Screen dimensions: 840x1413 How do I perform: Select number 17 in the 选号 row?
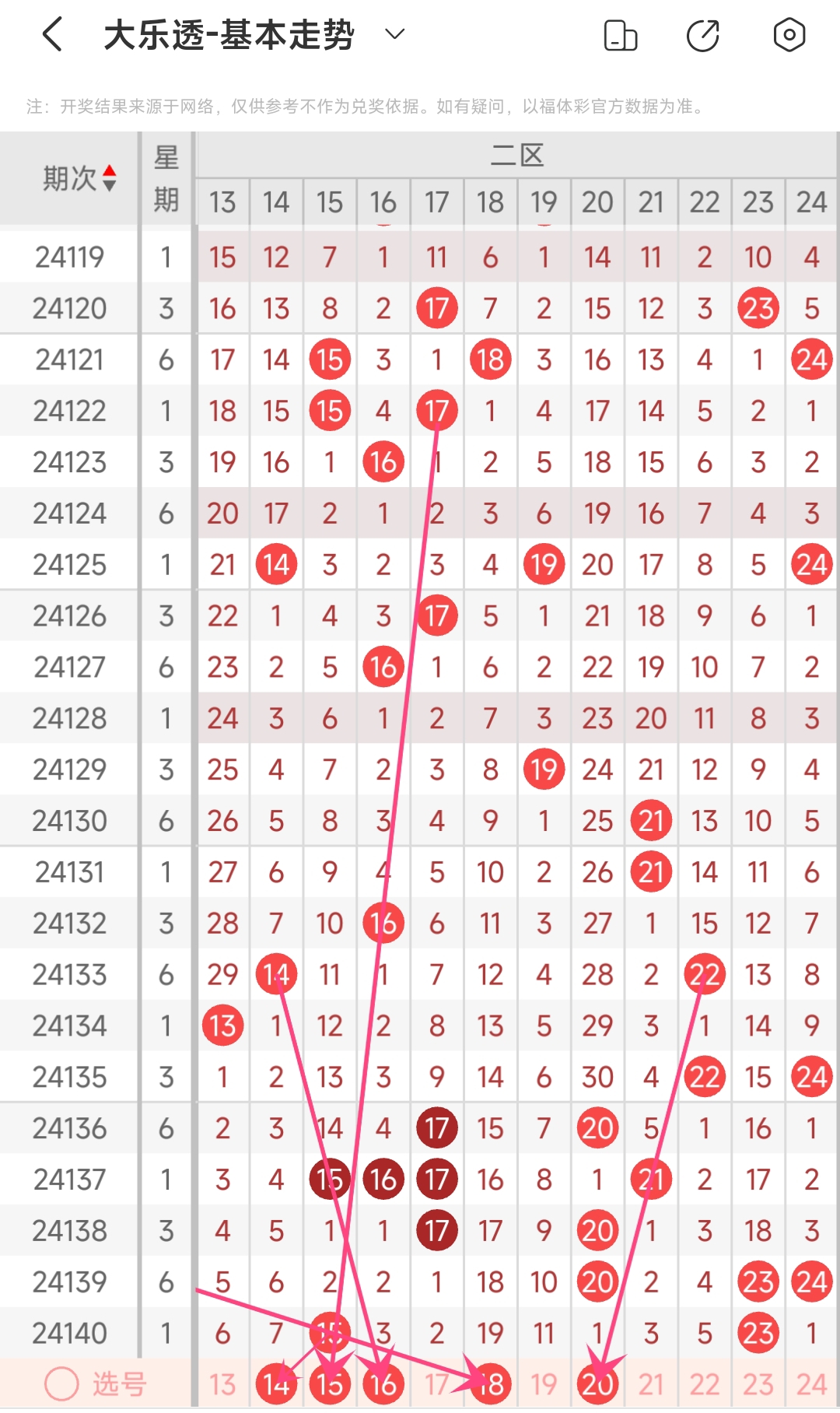(436, 1384)
